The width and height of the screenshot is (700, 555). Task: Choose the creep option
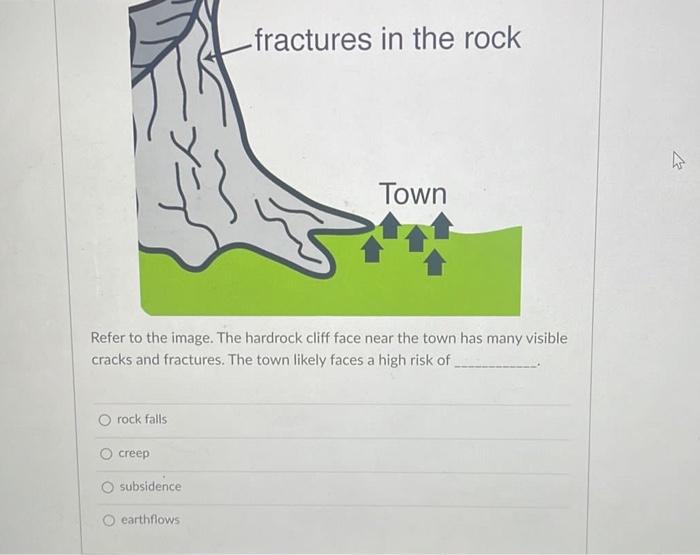point(106,454)
